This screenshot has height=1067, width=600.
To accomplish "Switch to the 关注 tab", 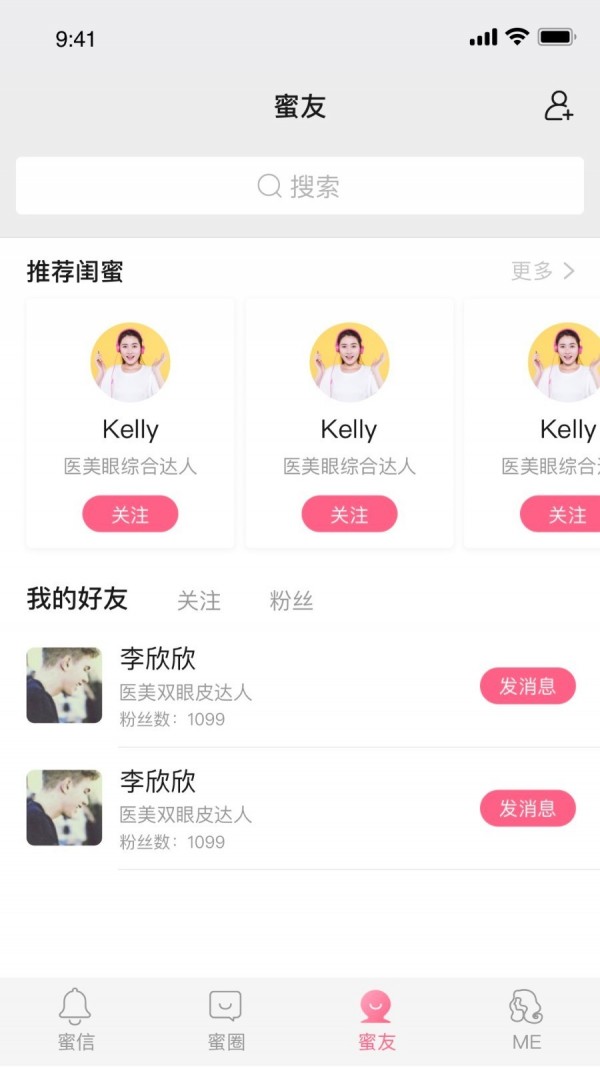I will coord(198,600).
